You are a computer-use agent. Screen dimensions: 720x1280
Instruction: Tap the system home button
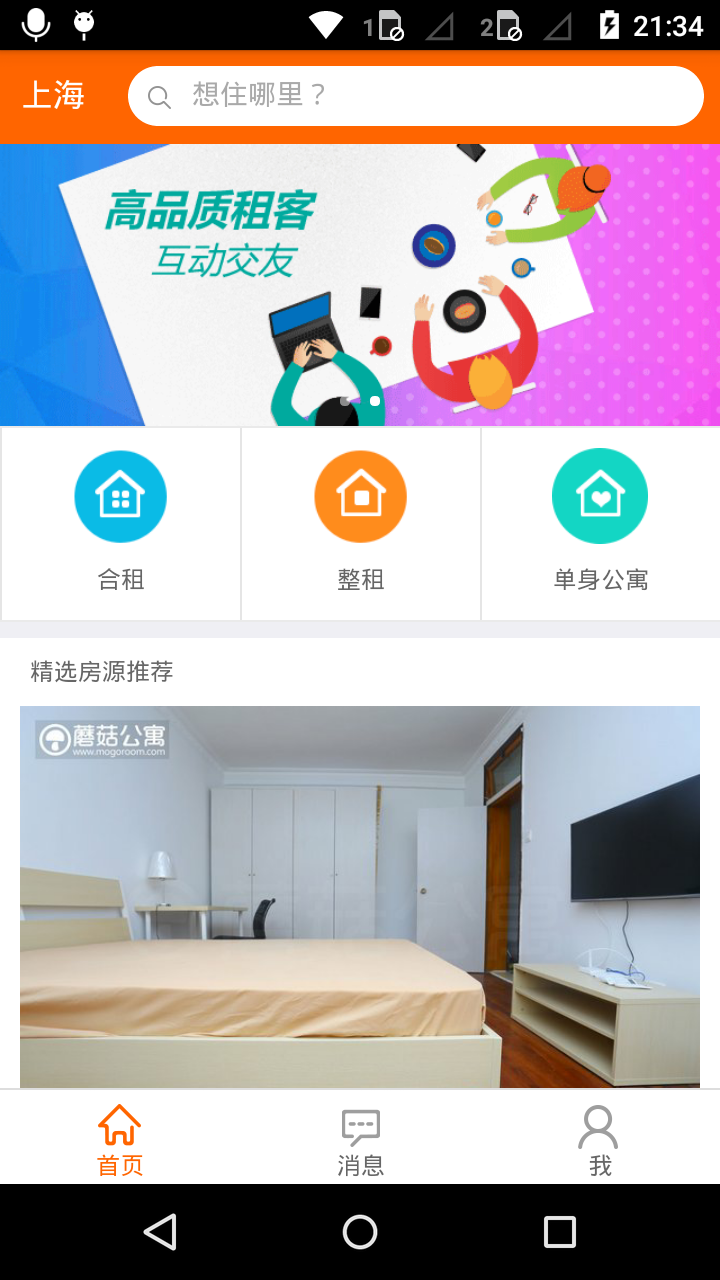tap(360, 1232)
